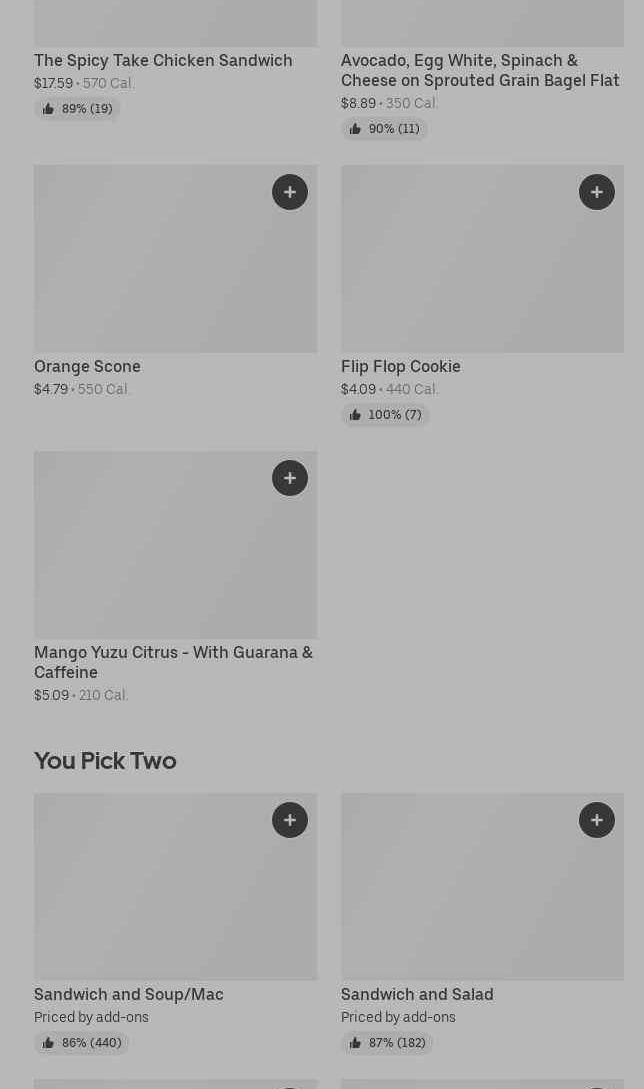This screenshot has height=1089, width=644.
Task: Add Flip Flop Cookie to the cart
Action: point(597,192)
